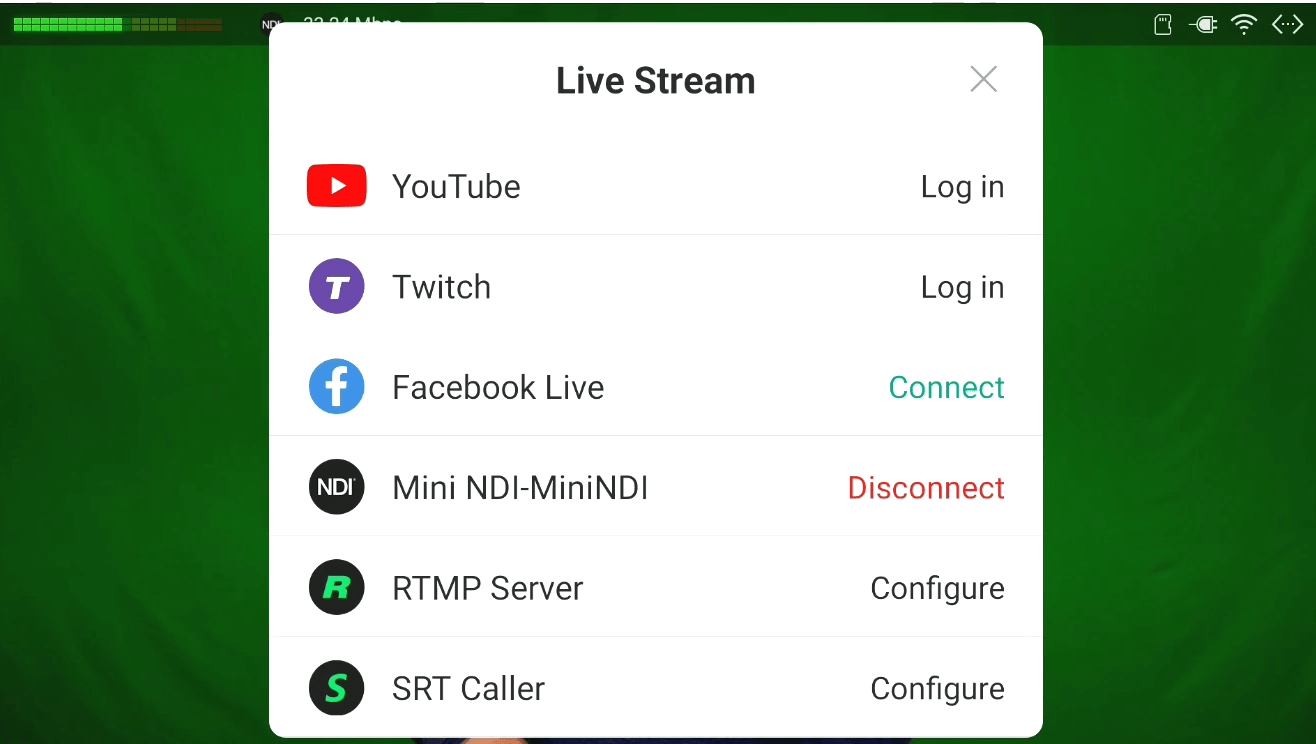Configure the RTMP Server
Viewport: 1316px width, 744px height.
[x=937, y=589]
